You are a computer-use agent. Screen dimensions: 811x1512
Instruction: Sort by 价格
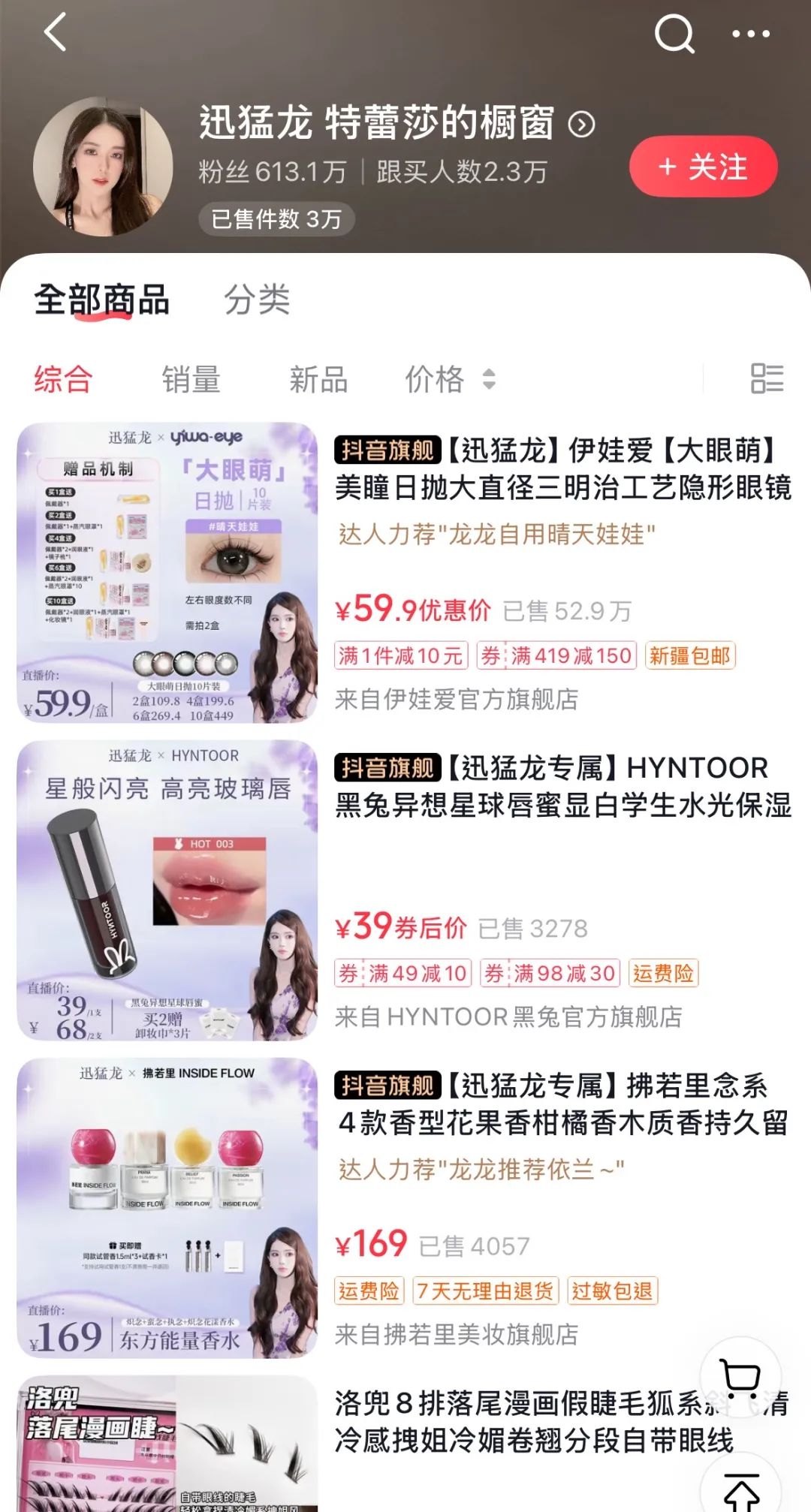[x=450, y=379]
